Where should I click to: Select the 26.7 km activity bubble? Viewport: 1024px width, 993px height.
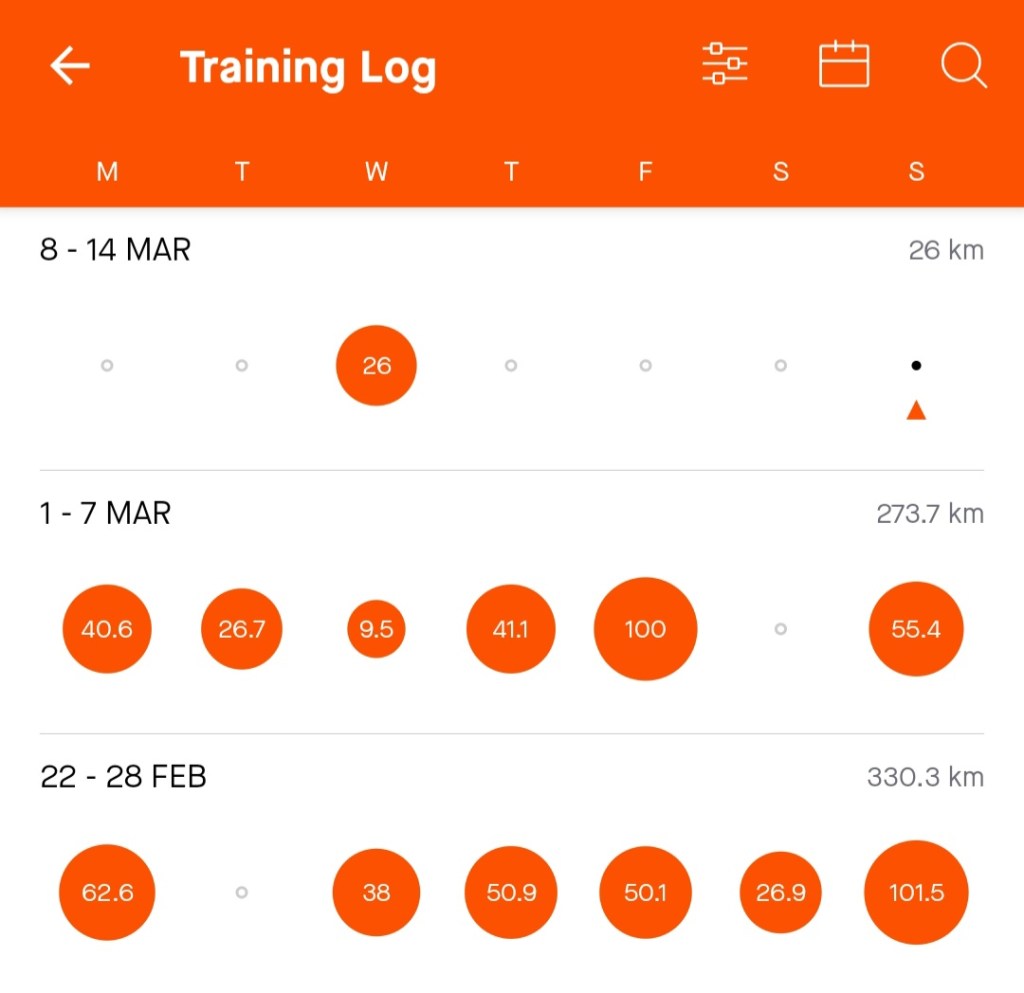pyautogui.click(x=242, y=630)
